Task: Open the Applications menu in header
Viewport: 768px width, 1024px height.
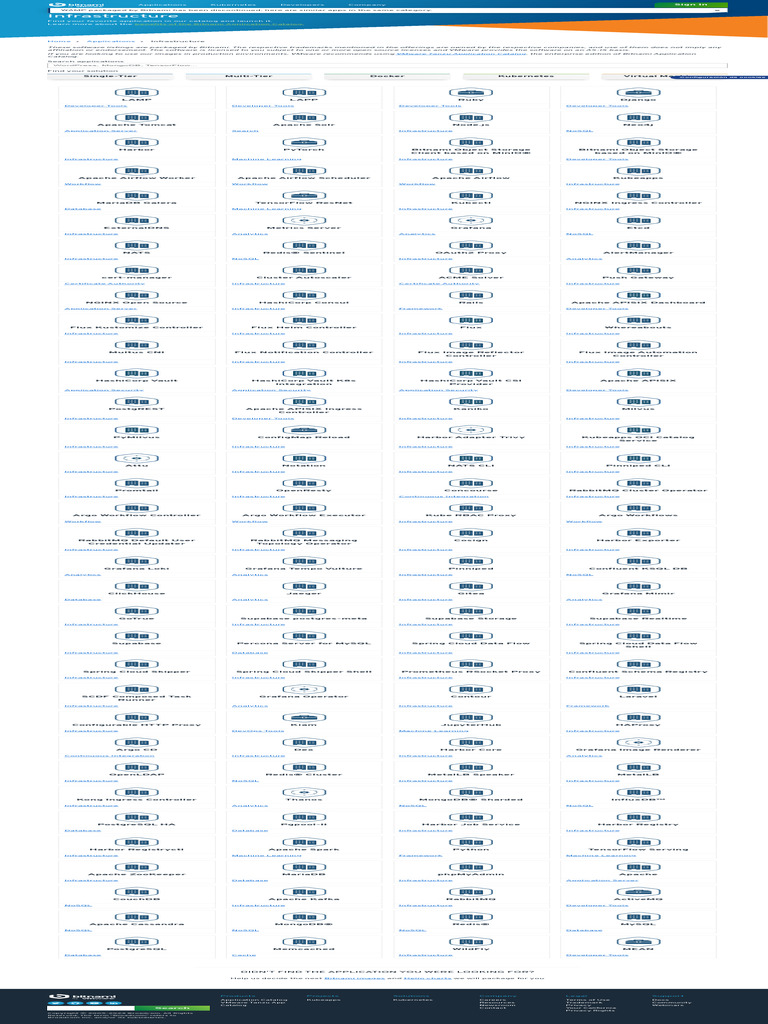Action: (x=163, y=5)
